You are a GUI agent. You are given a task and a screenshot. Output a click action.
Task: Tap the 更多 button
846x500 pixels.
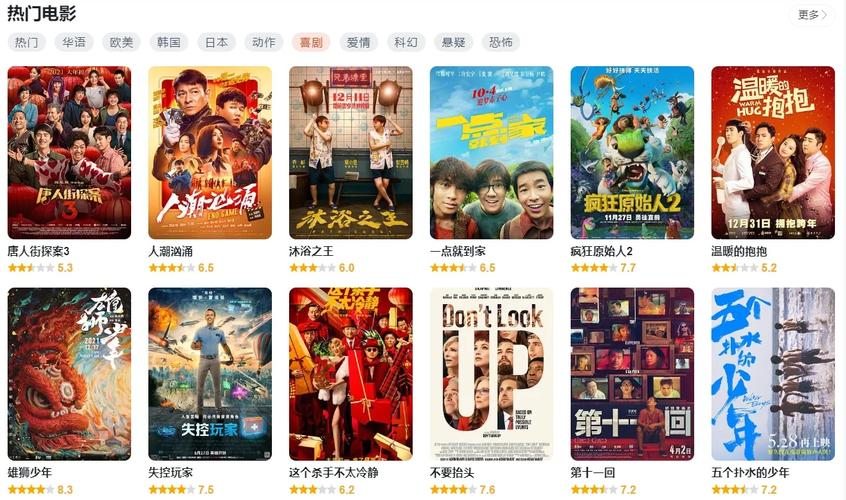812,15
